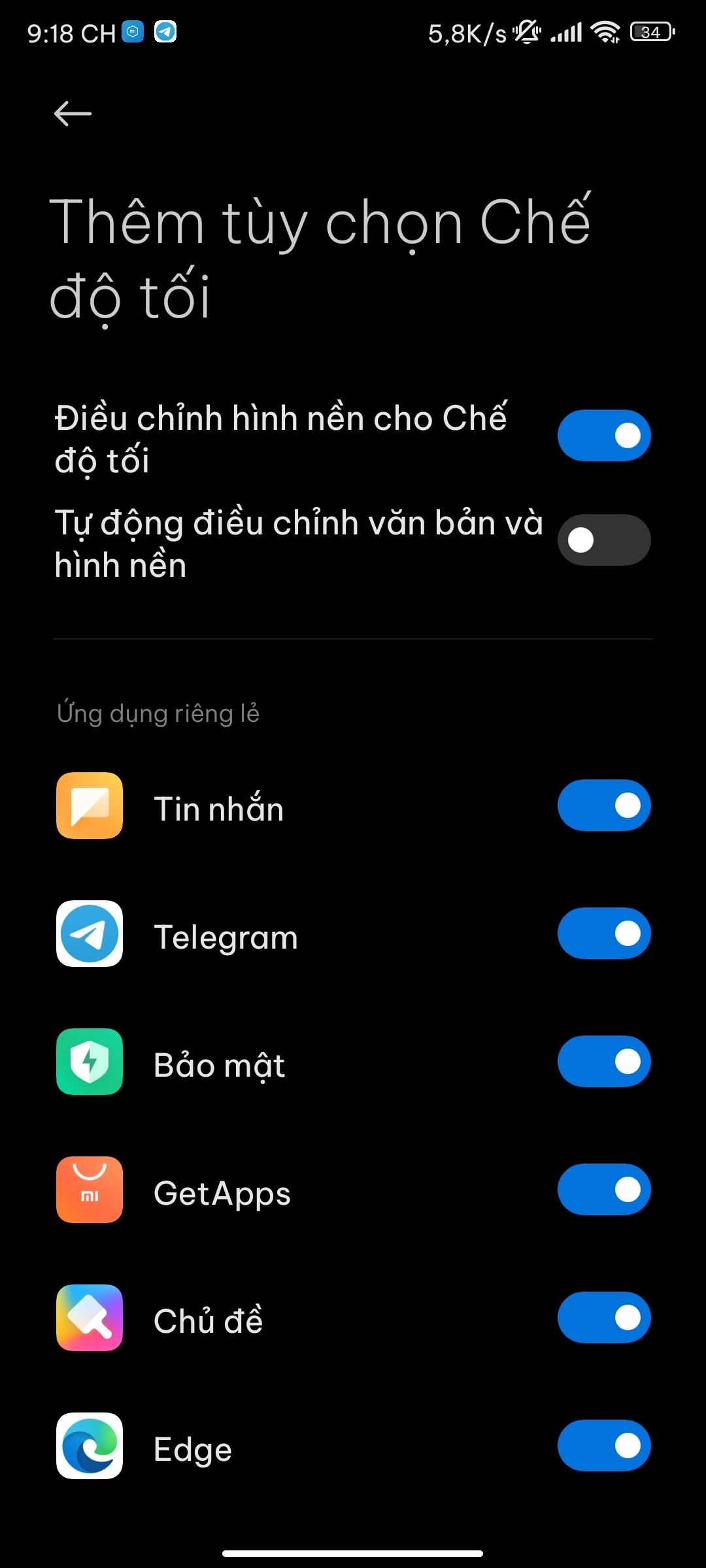Disable the GetApps dark mode switch

[603, 1189]
